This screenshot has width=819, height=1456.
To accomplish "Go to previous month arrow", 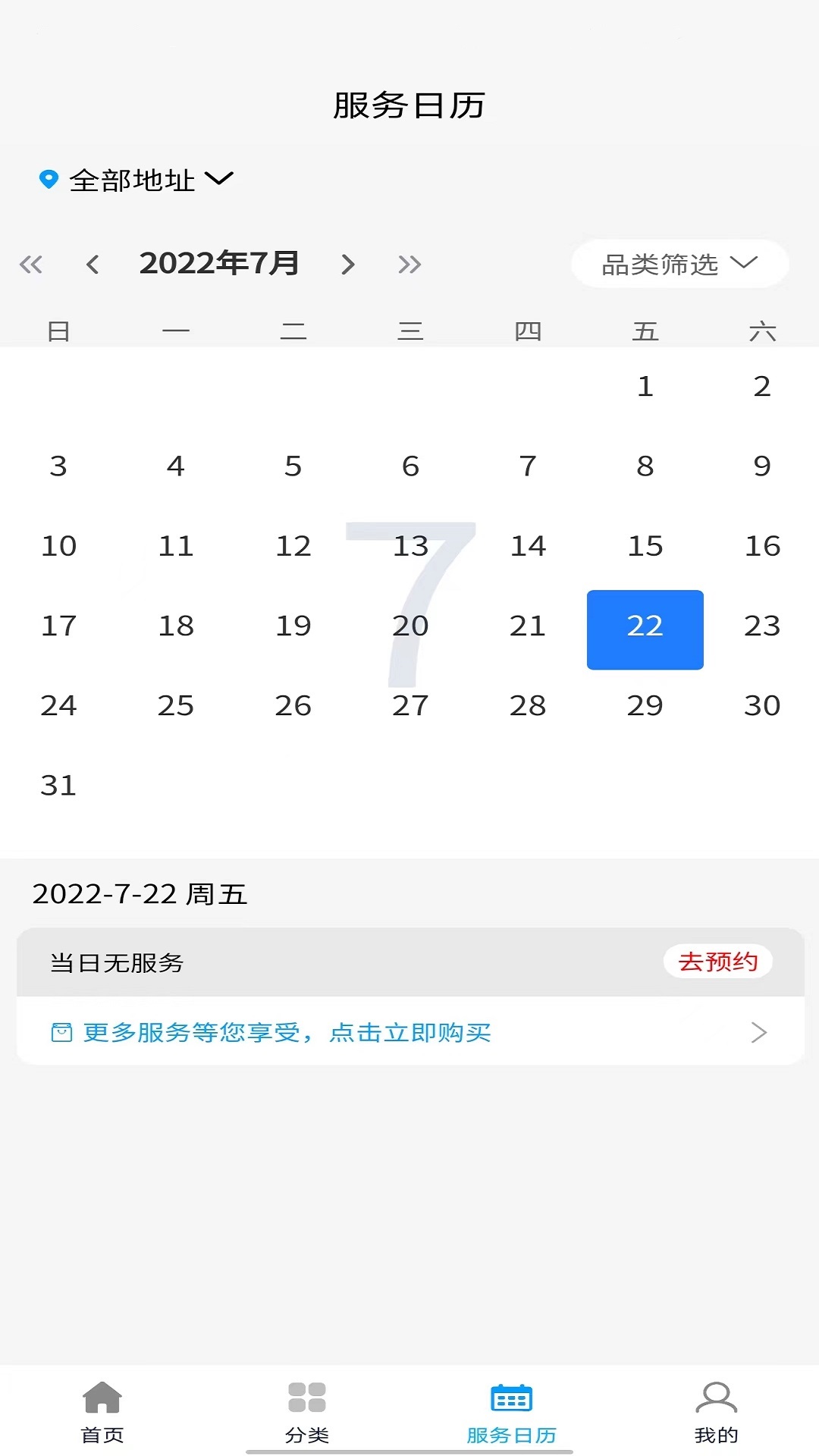I will pyautogui.click(x=93, y=265).
